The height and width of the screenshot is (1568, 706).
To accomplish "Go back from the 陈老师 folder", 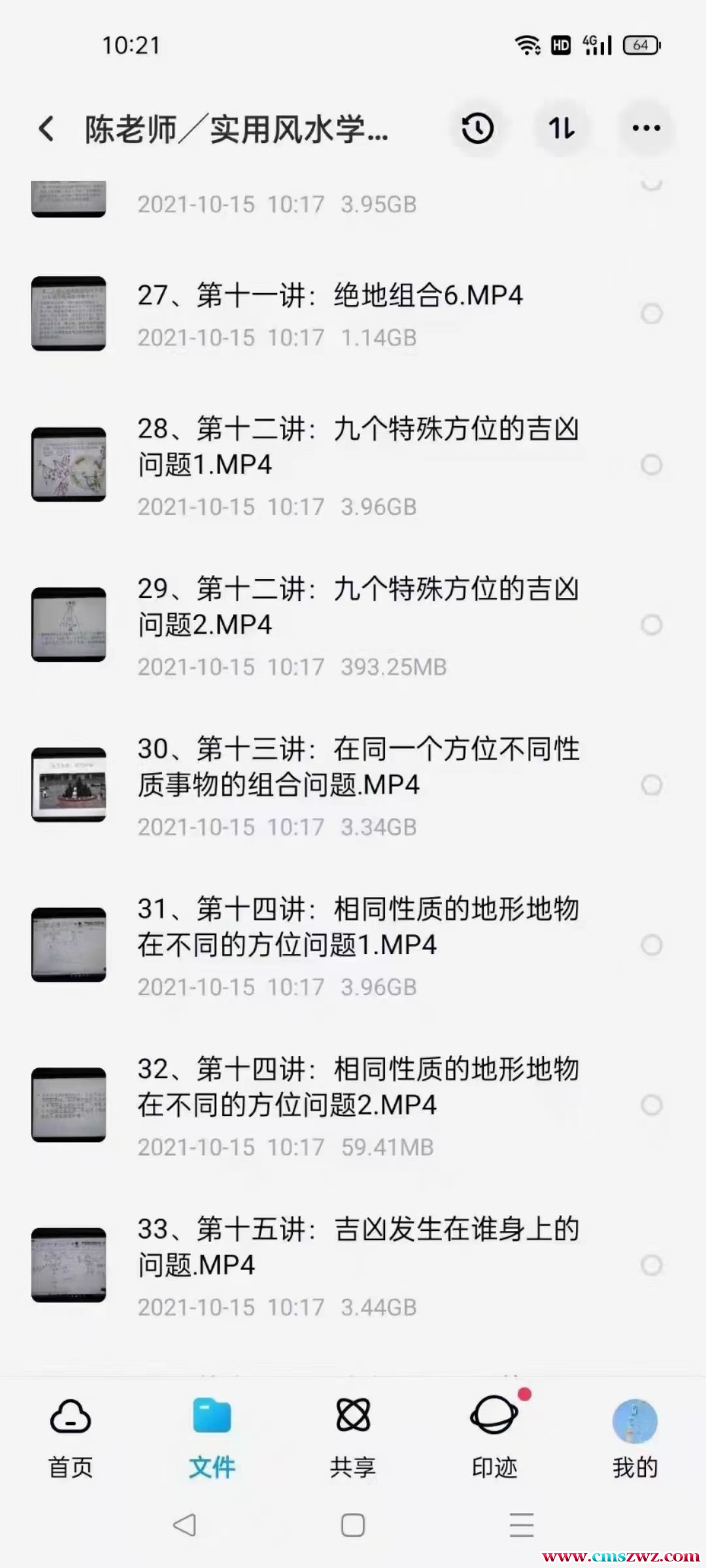I will [46, 129].
